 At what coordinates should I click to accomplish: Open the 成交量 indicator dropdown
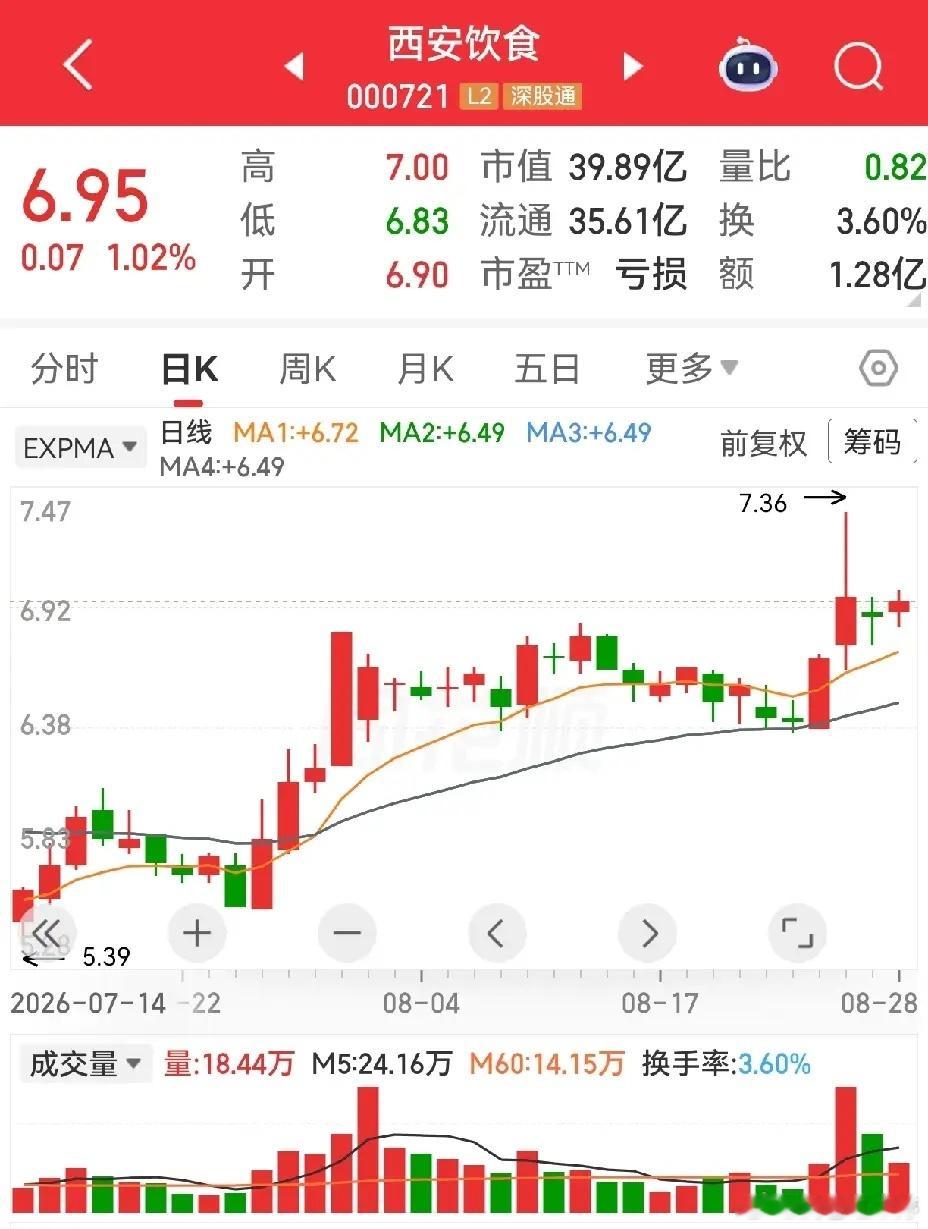pyautogui.click(x=85, y=1064)
